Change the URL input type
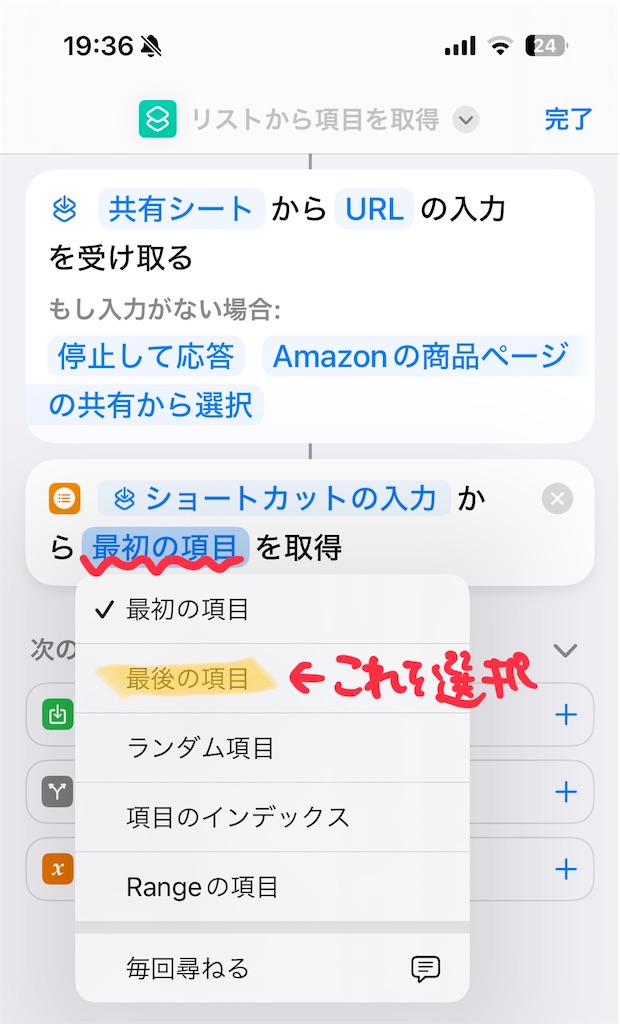620x1024 pixels. tap(374, 209)
